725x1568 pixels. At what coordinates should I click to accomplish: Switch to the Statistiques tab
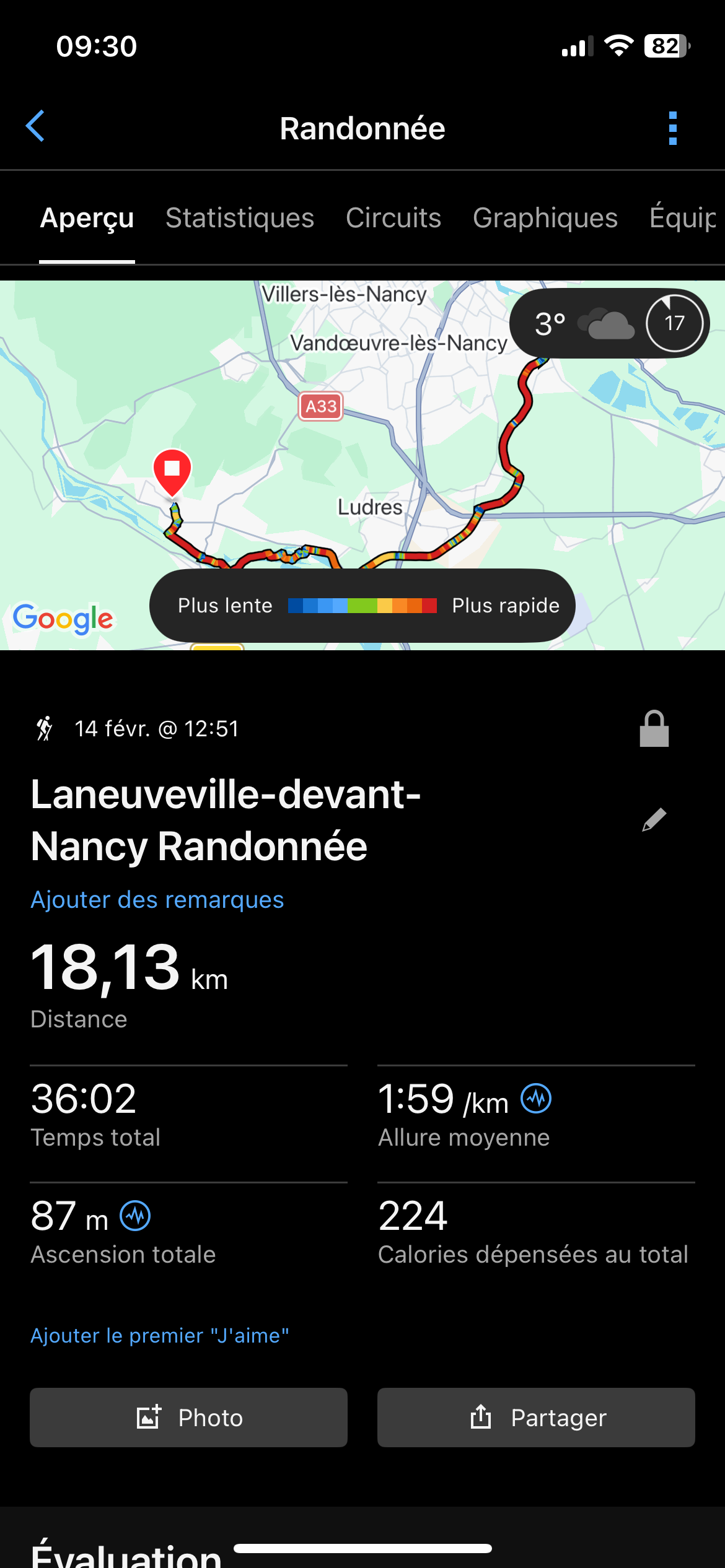240,218
